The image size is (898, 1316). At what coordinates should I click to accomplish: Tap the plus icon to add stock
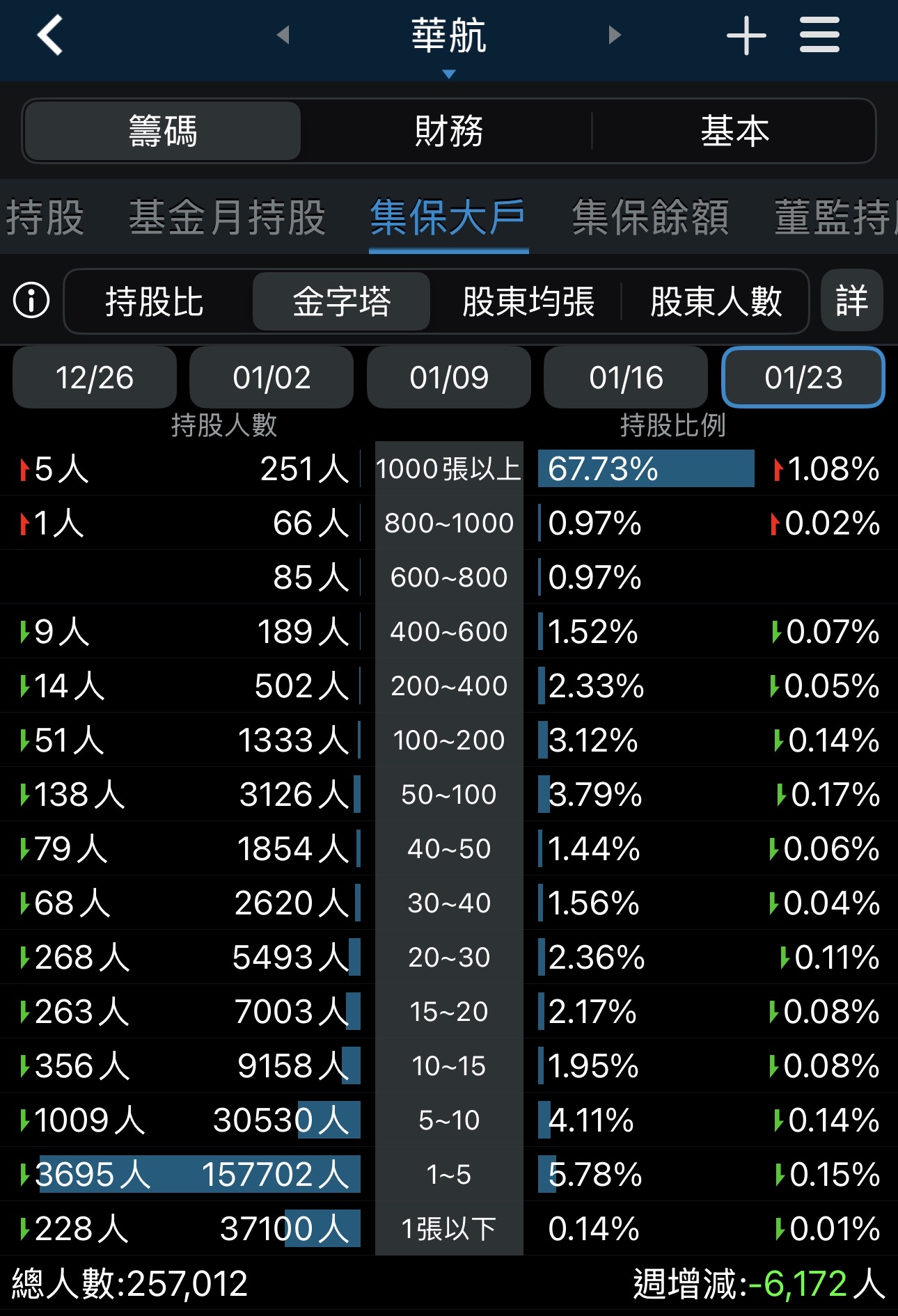(x=744, y=36)
